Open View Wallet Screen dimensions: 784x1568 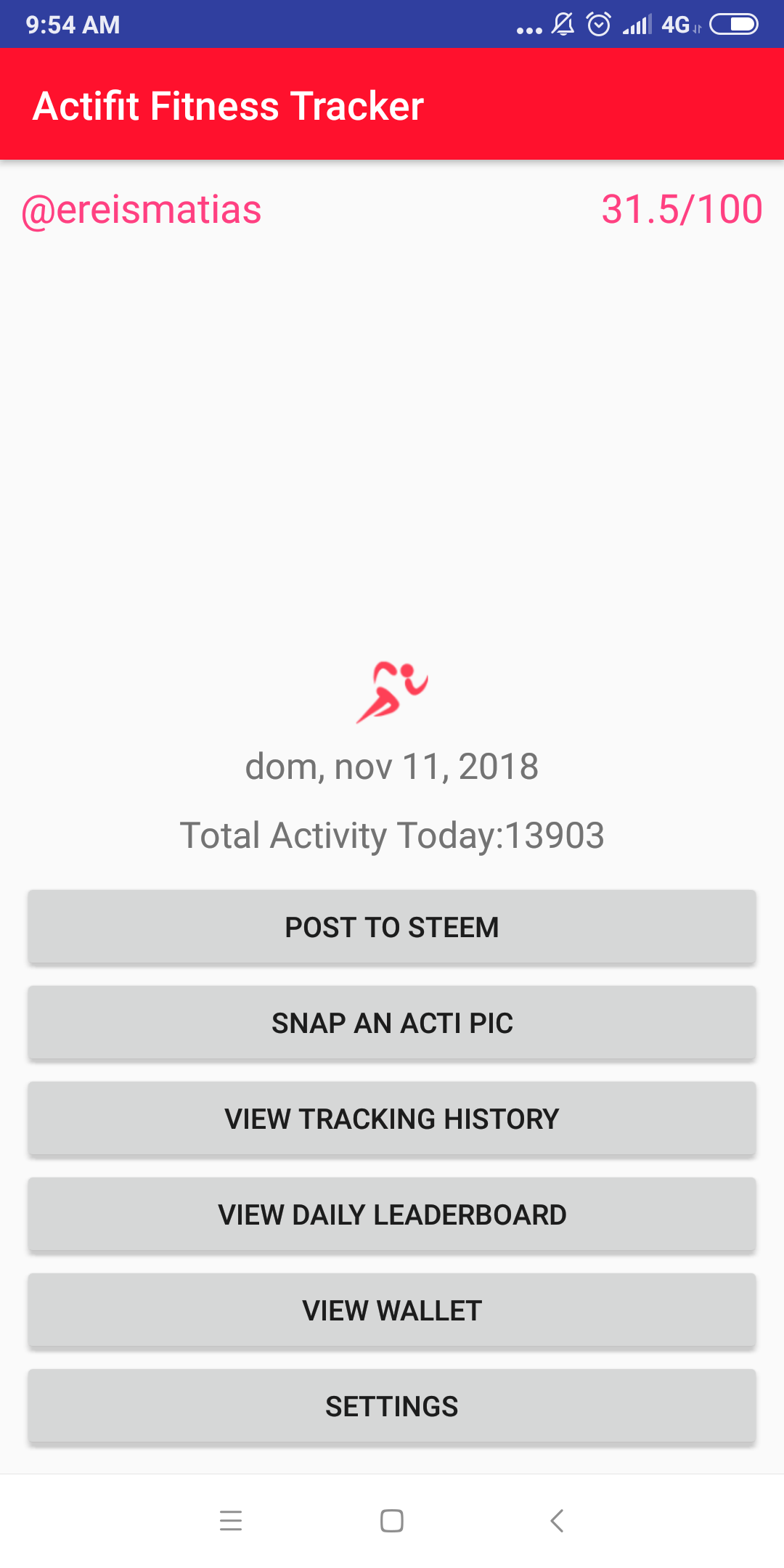(392, 1310)
